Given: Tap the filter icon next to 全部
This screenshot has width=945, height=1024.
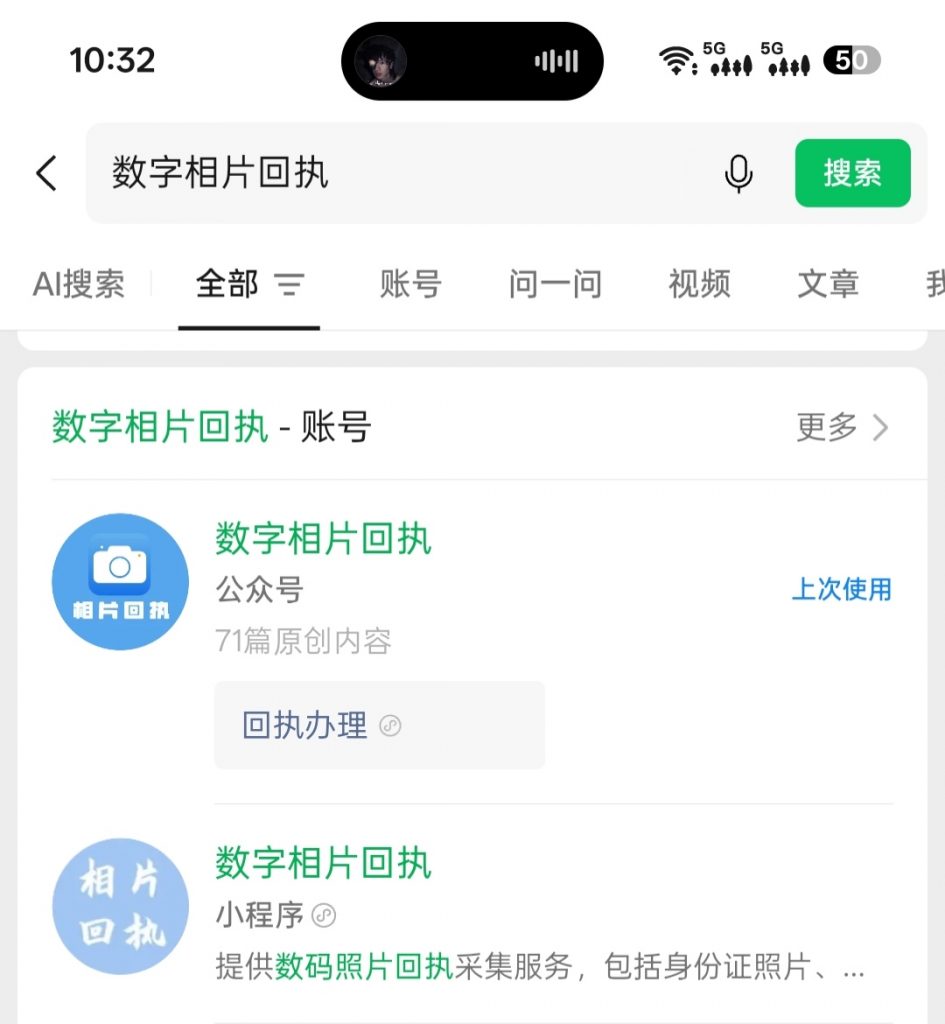Looking at the screenshot, I should coord(290,285).
